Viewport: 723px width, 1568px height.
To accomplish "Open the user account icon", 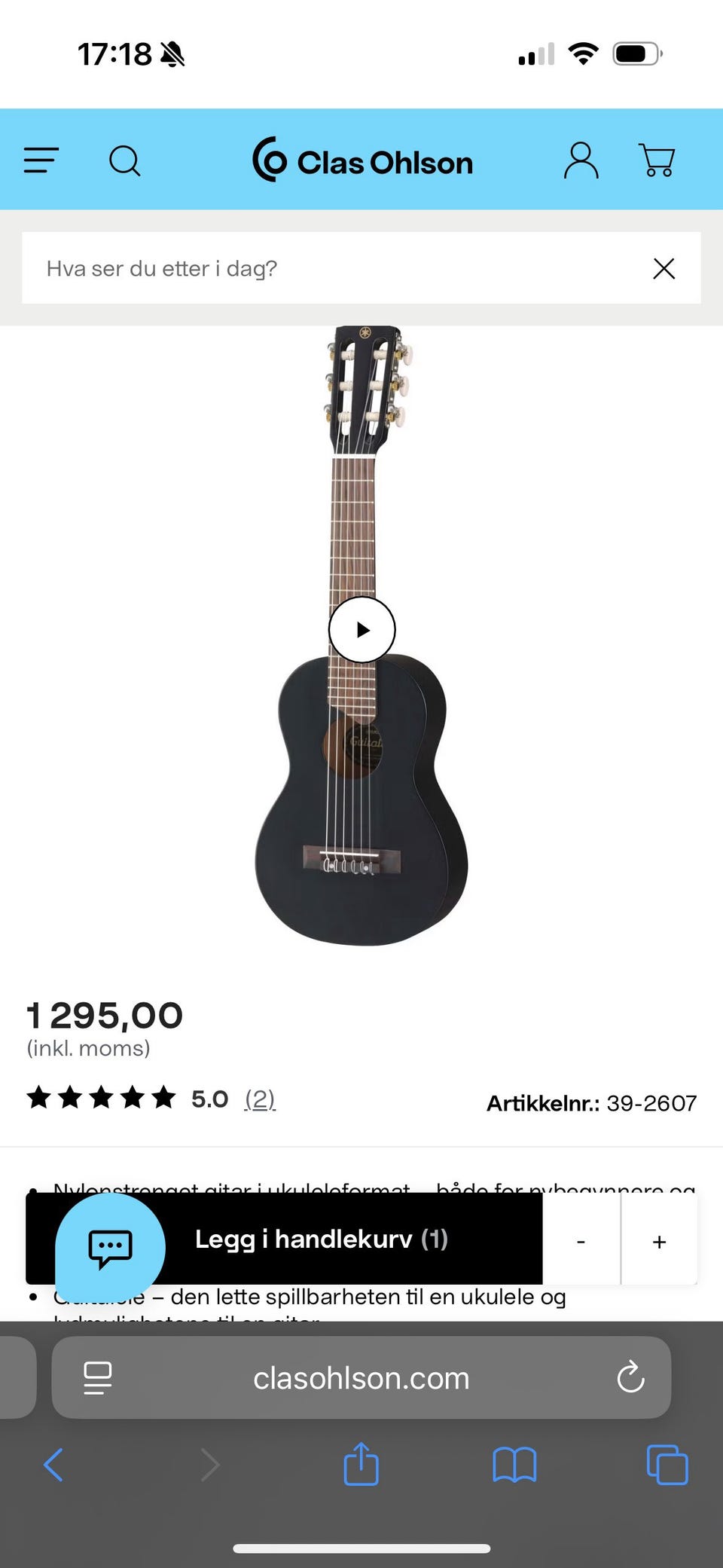I will click(x=581, y=160).
